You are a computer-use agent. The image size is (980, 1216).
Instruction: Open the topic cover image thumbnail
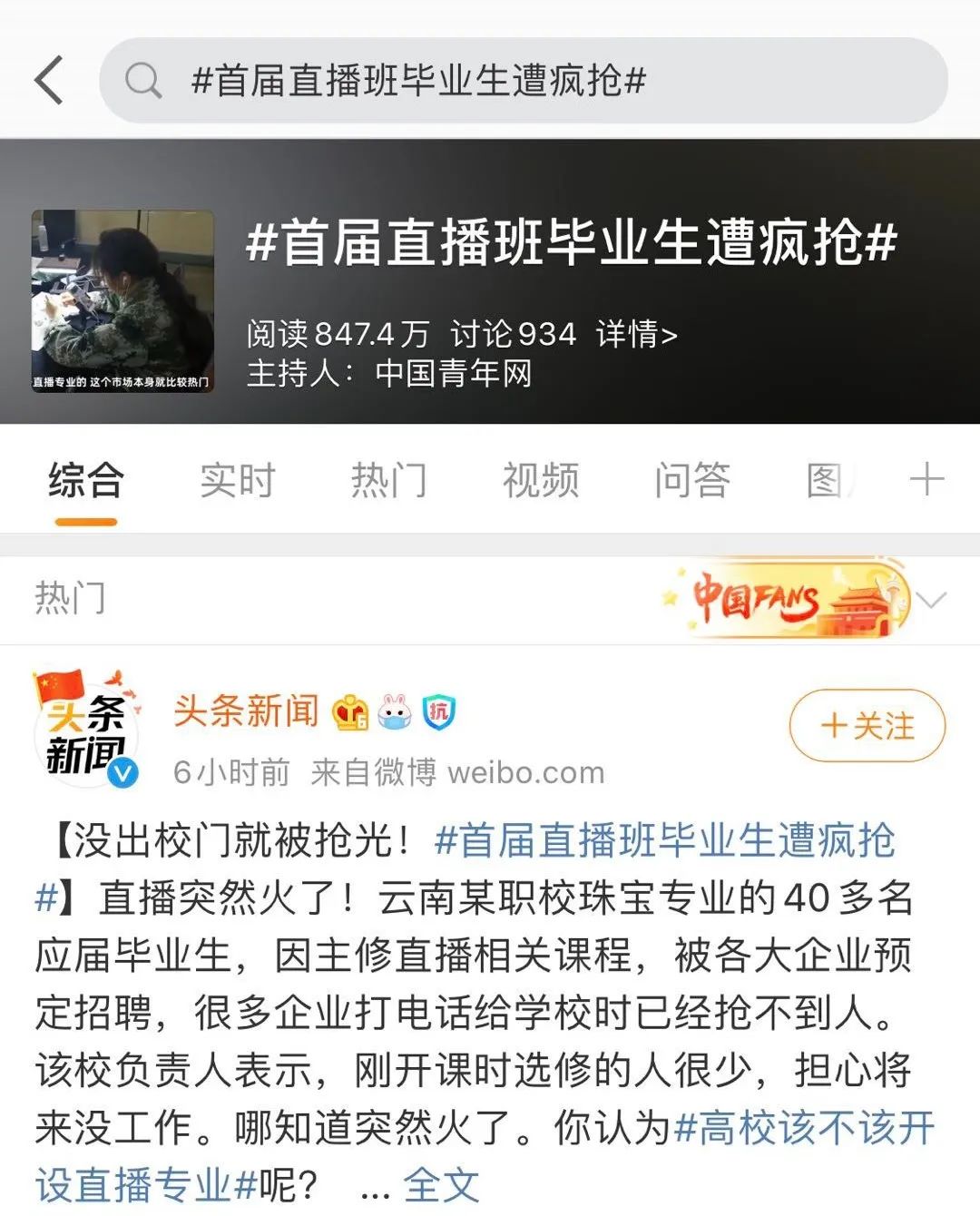(x=123, y=301)
